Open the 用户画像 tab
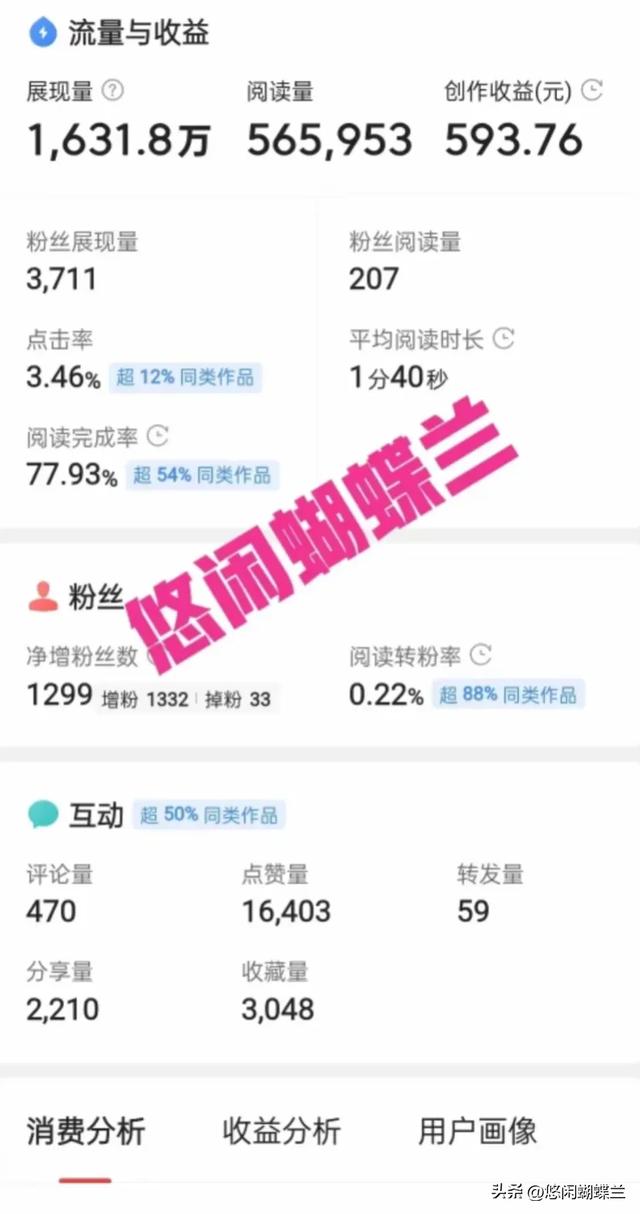 pos(477,1131)
